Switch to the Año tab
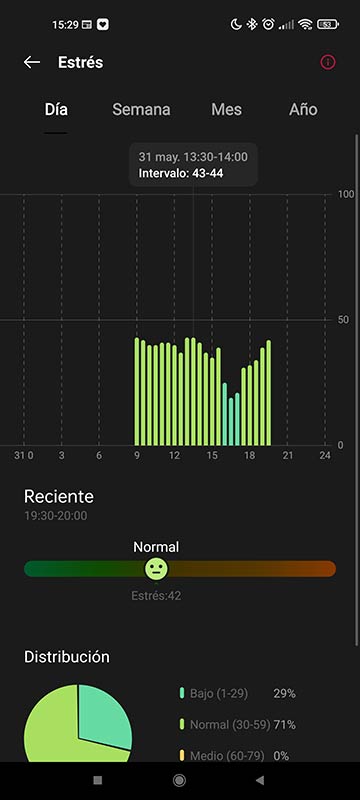The width and height of the screenshot is (360, 800). click(303, 109)
